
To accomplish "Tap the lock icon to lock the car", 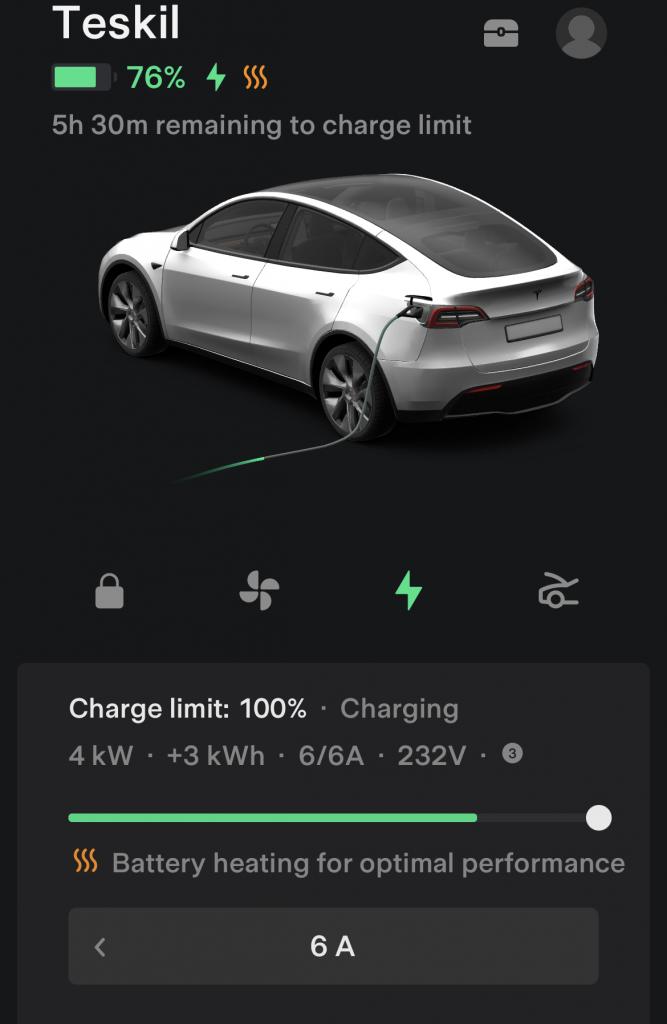I will (x=109, y=592).
